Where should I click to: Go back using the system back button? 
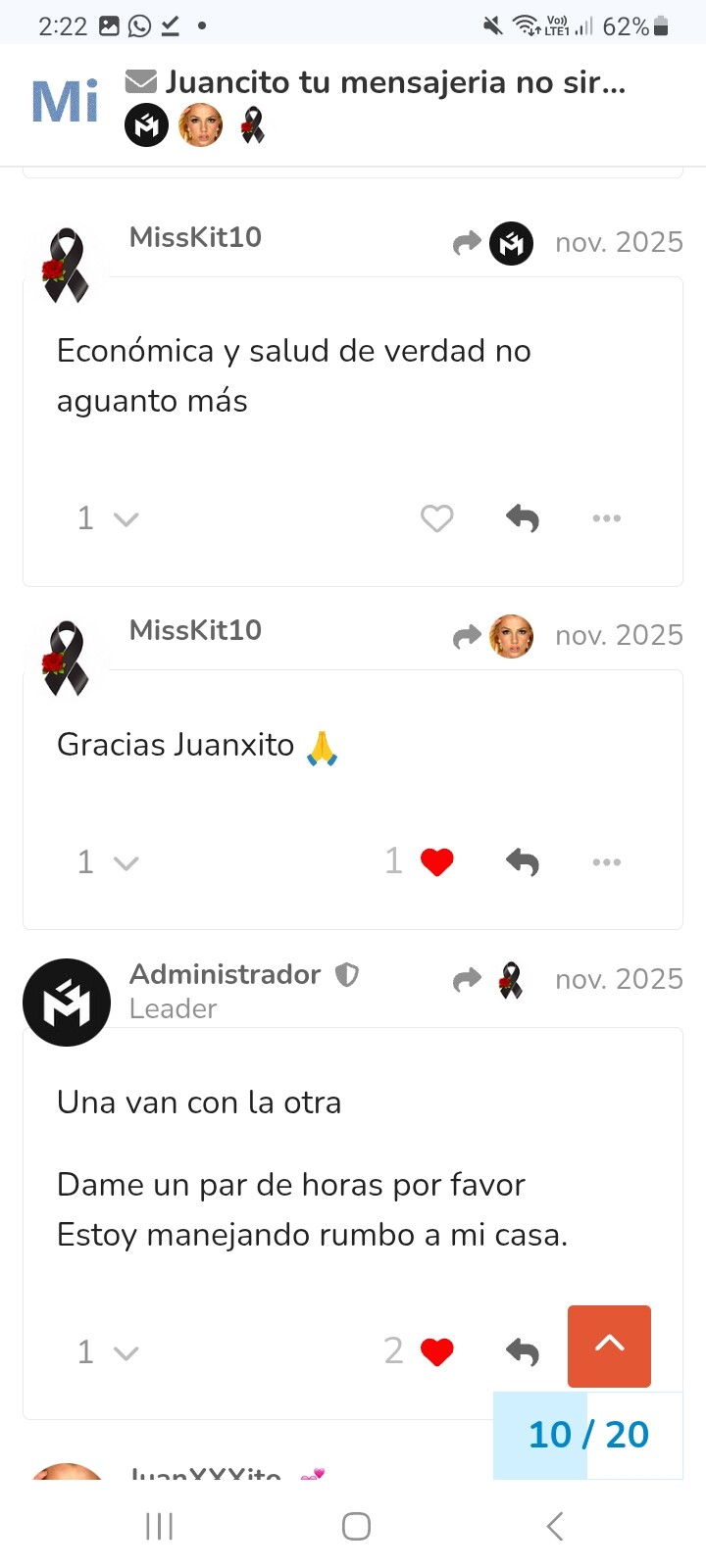click(x=554, y=1526)
